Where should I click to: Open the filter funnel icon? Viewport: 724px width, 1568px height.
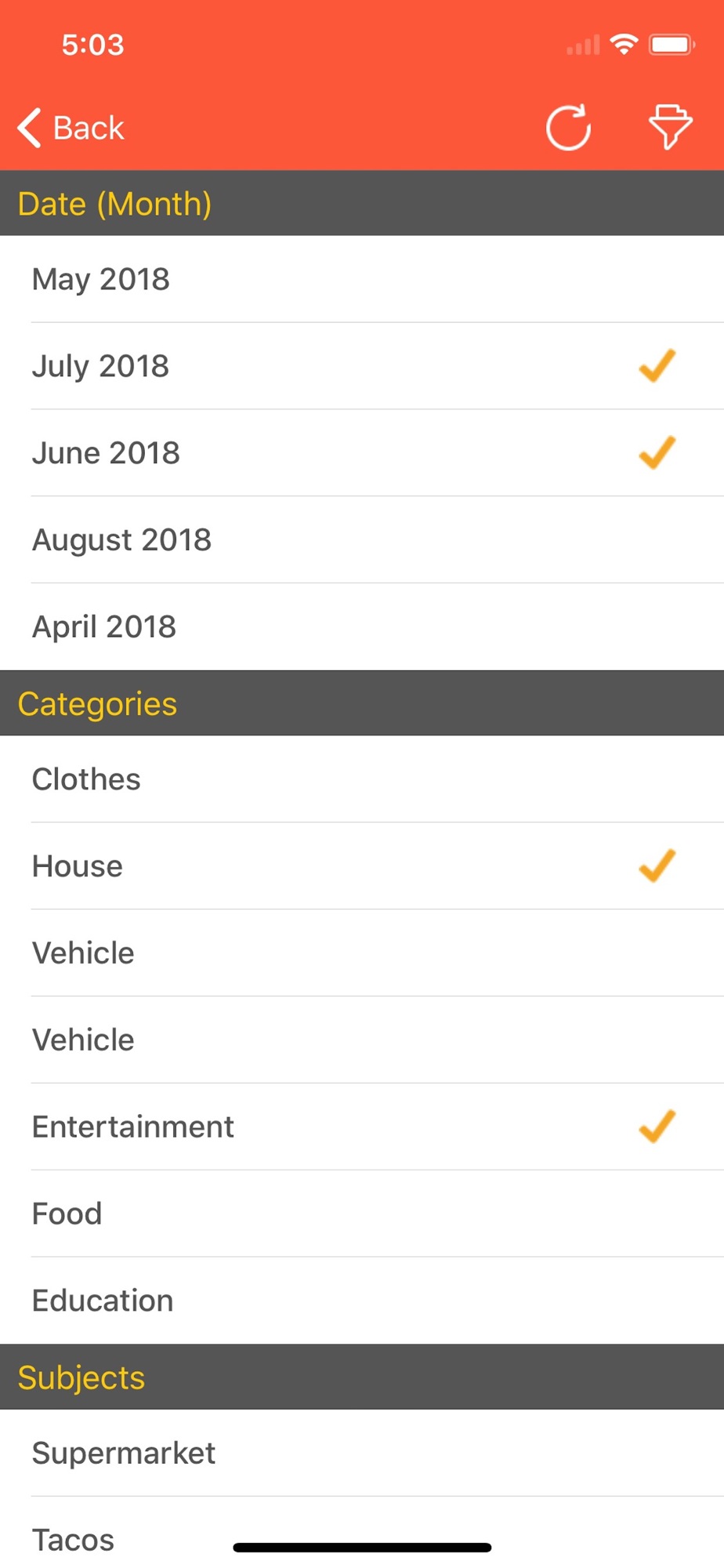pos(670,127)
